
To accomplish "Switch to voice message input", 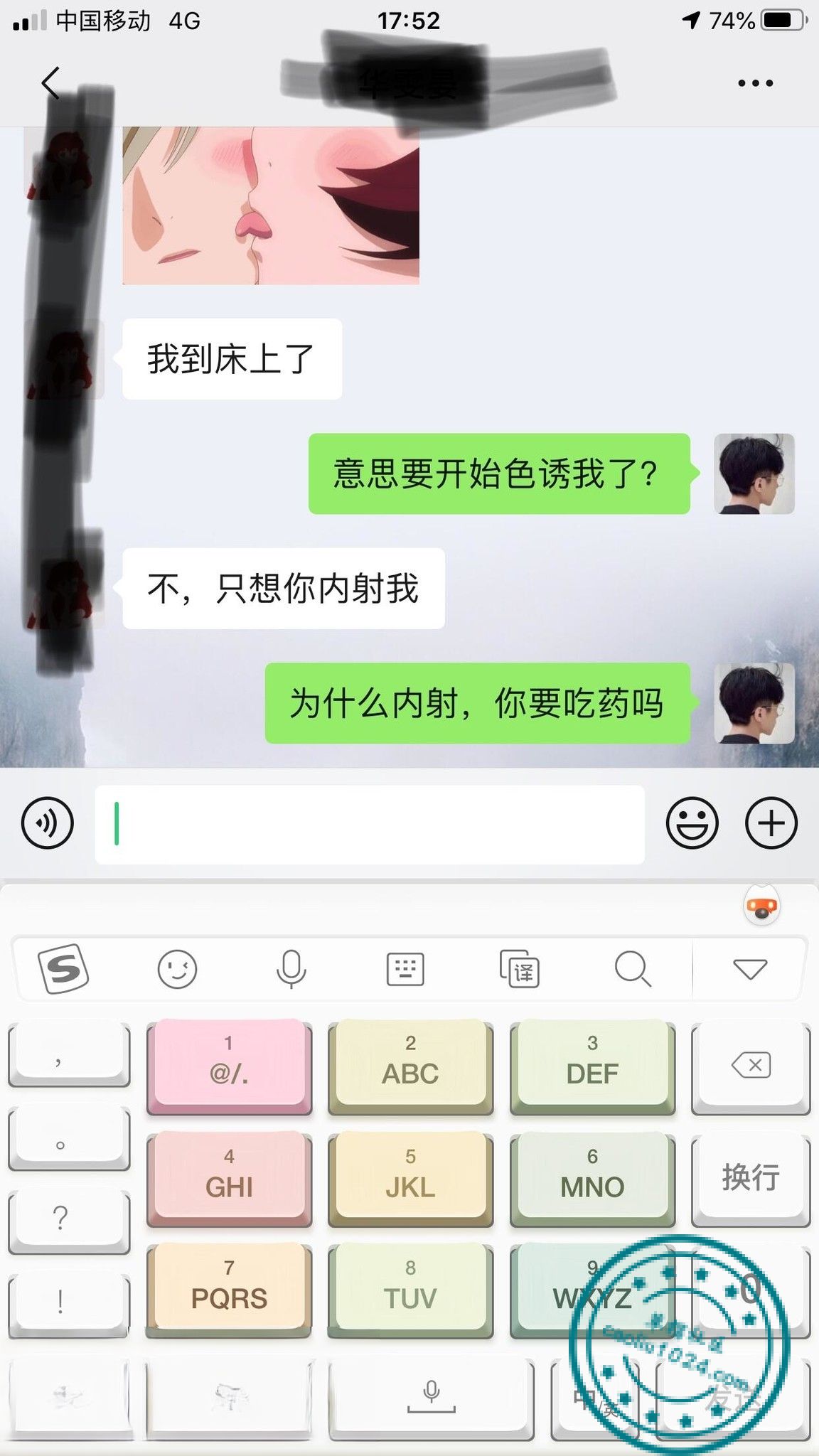I will tap(48, 823).
